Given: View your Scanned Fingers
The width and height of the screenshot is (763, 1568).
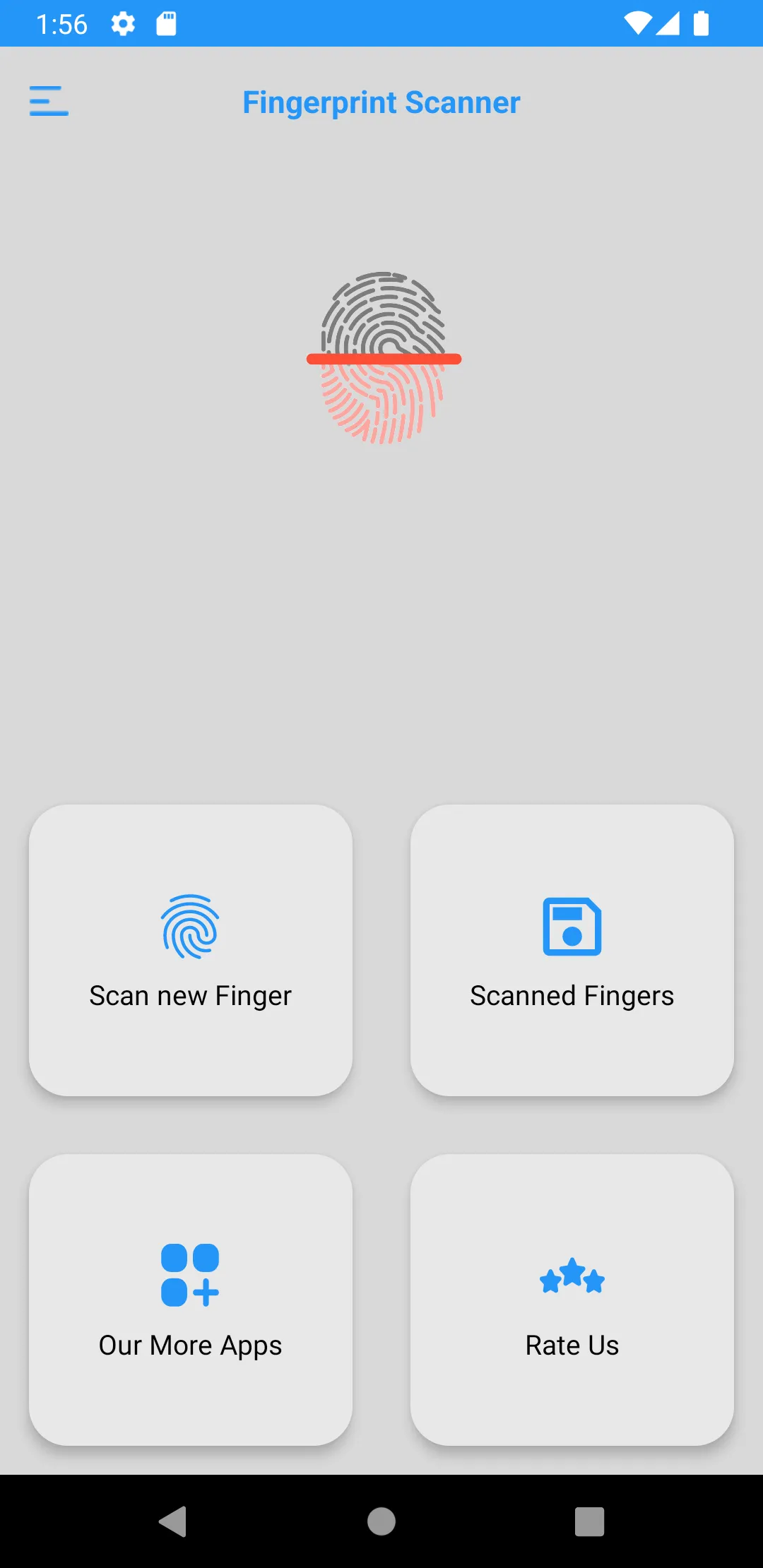Looking at the screenshot, I should (572, 950).
